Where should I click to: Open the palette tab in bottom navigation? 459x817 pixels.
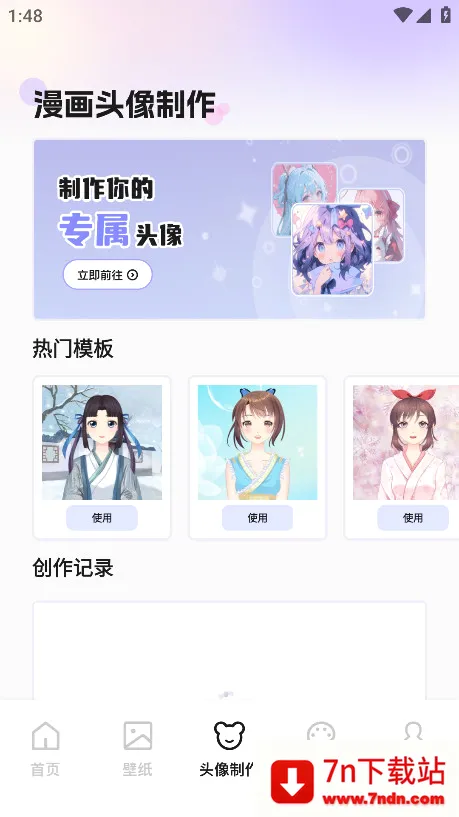click(321, 732)
